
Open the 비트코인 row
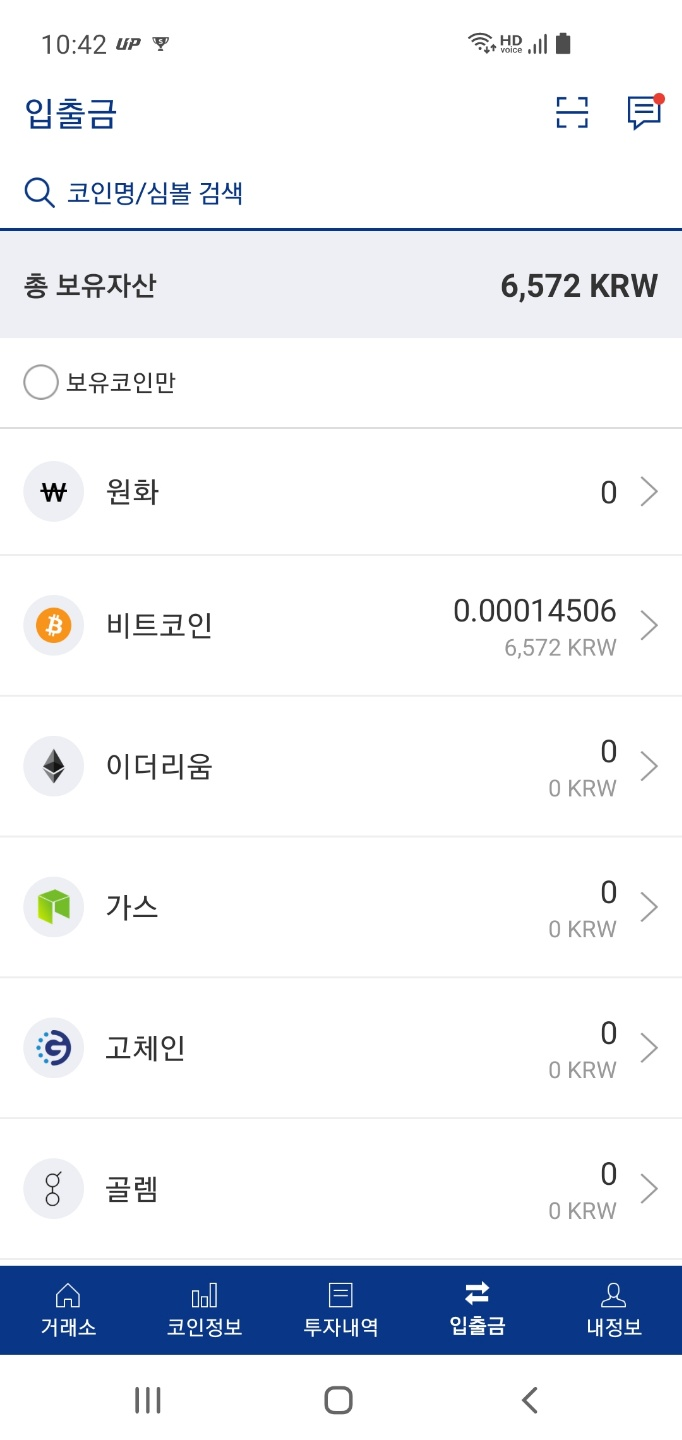[x=341, y=626]
